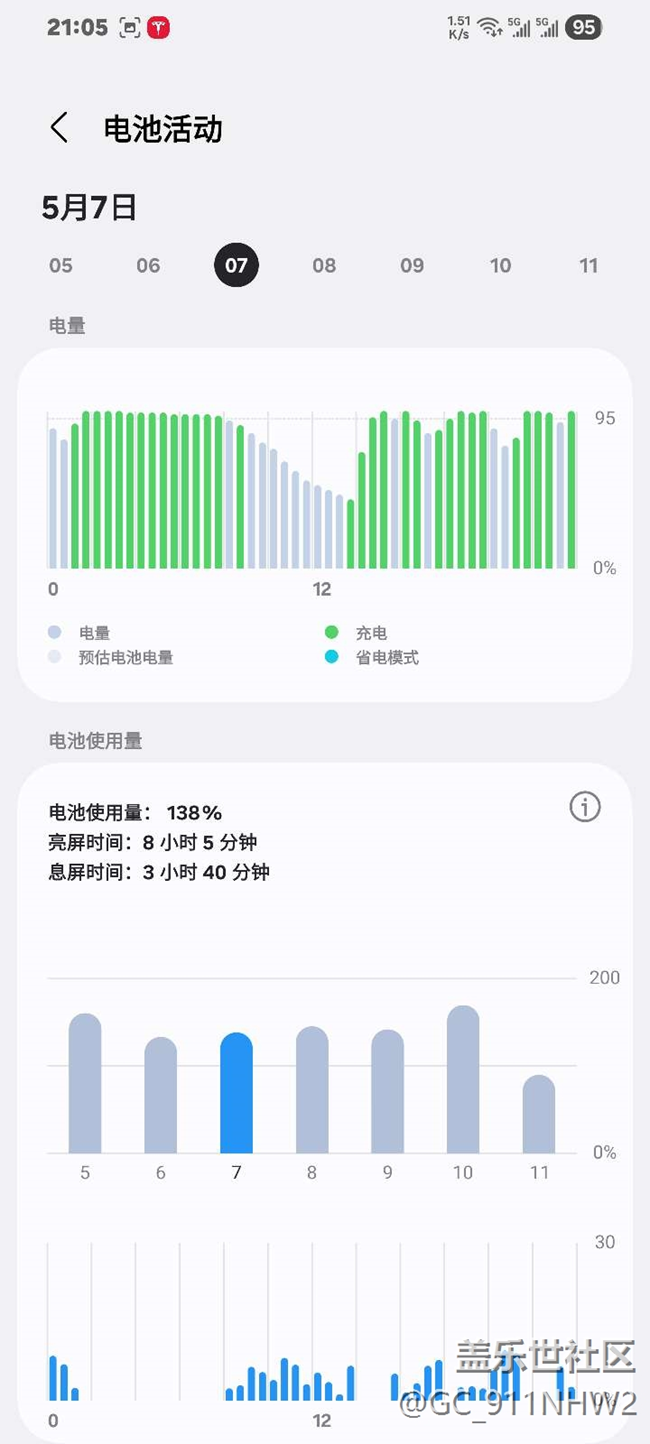Screen dimensions: 650x1444
Task: Select date 06 in the date strip
Action: 148,265
